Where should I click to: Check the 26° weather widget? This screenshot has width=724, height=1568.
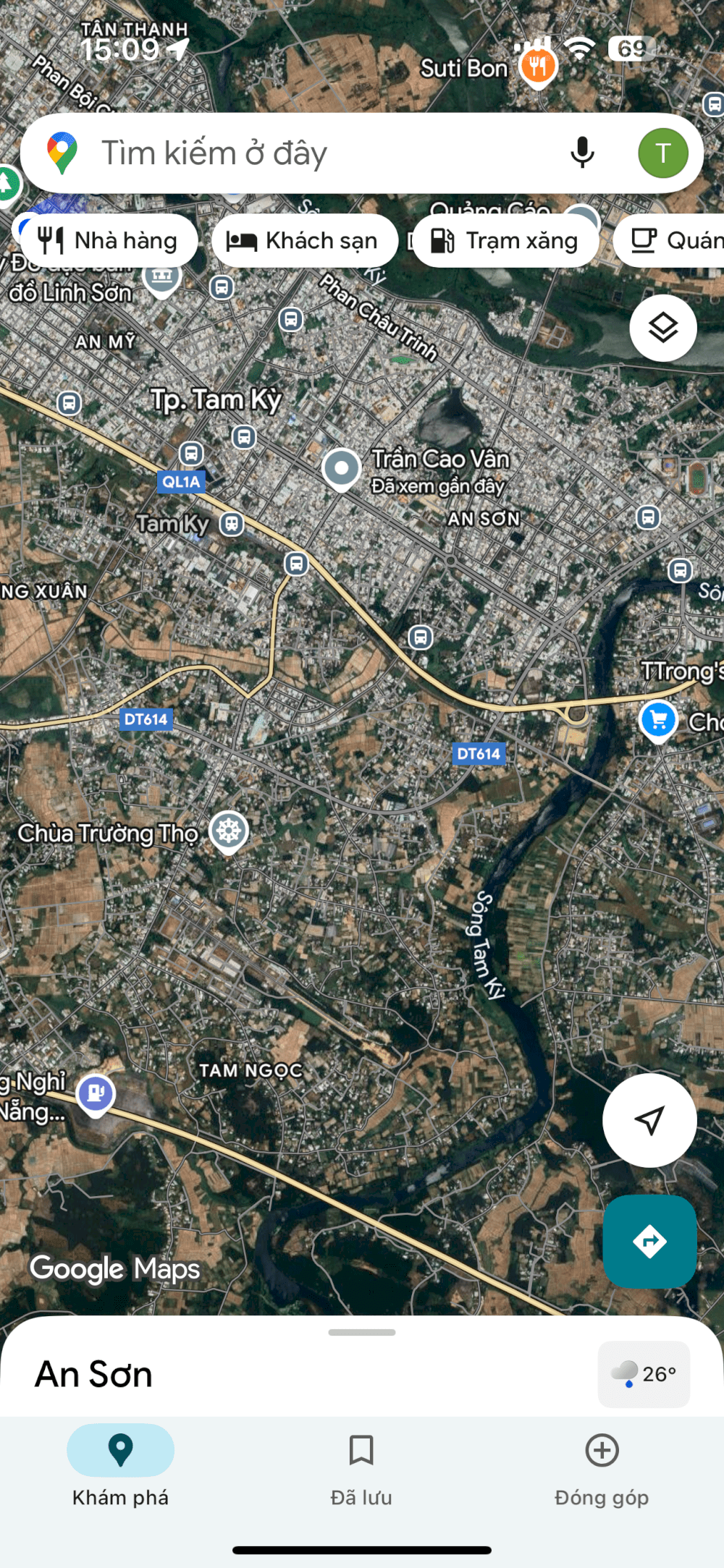[x=644, y=1374]
